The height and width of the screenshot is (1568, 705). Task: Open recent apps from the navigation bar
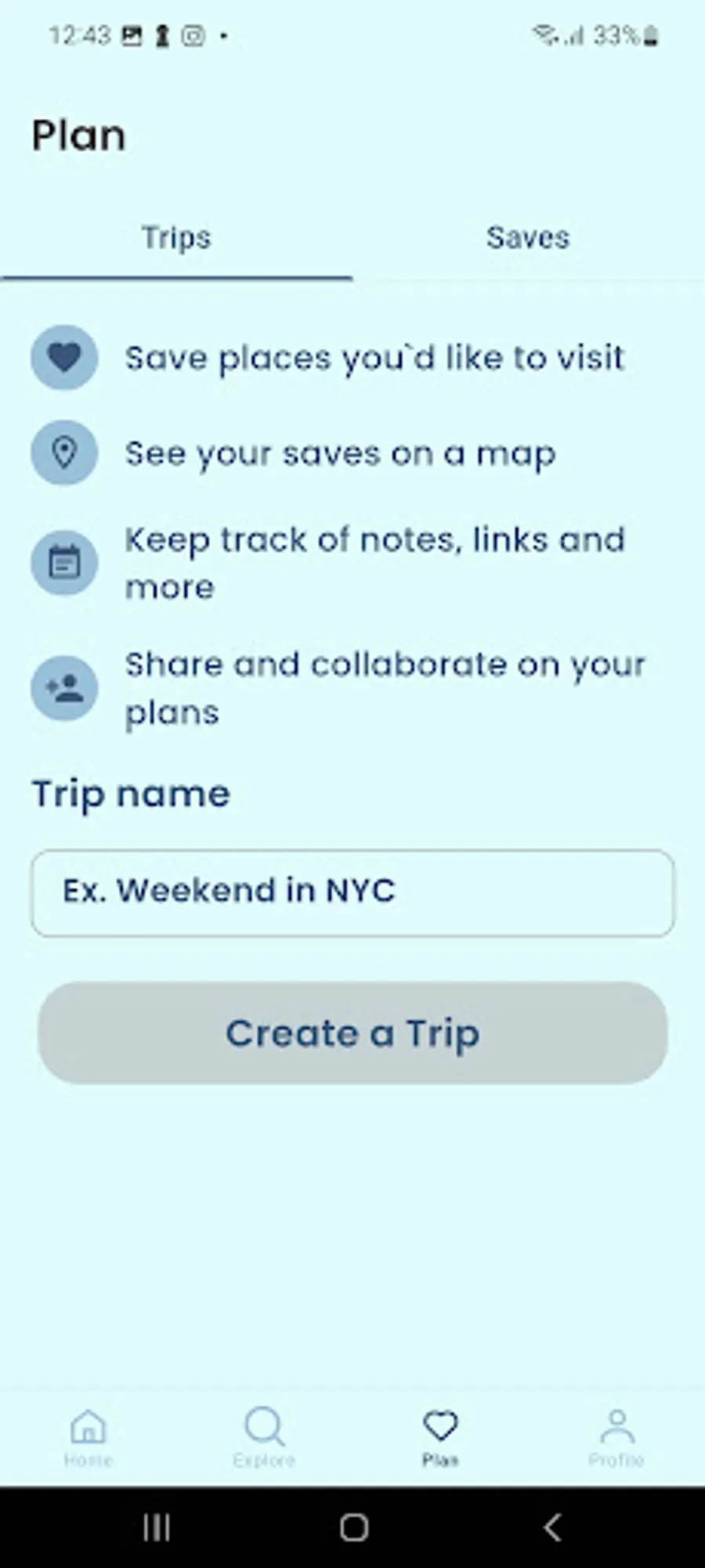(x=157, y=1527)
